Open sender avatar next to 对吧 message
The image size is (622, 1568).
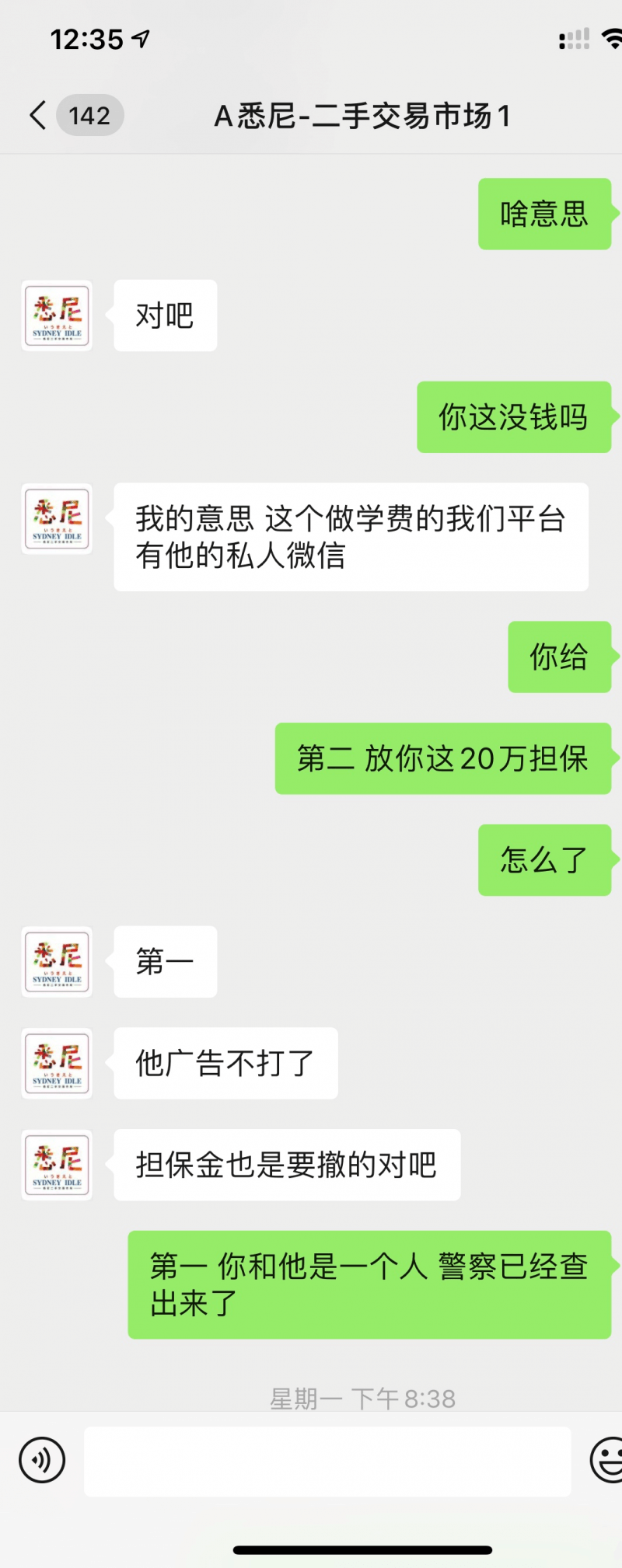pyautogui.click(x=57, y=315)
